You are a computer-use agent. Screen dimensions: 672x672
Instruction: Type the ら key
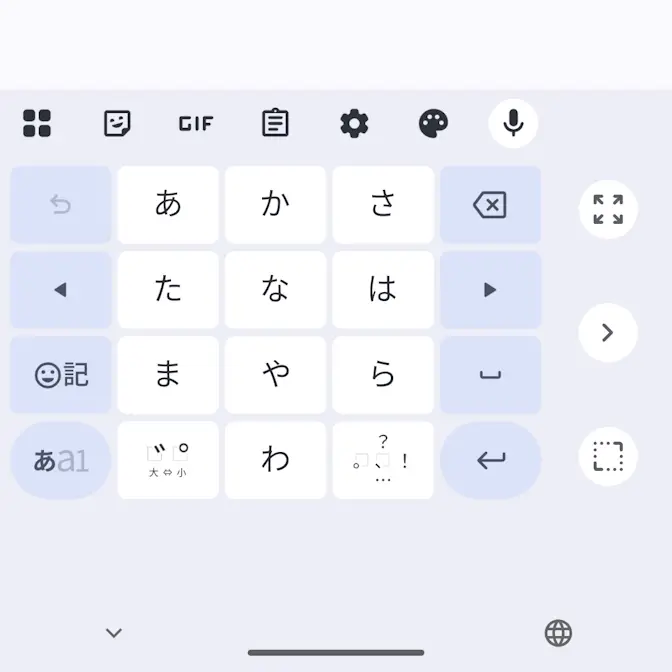coord(383,375)
